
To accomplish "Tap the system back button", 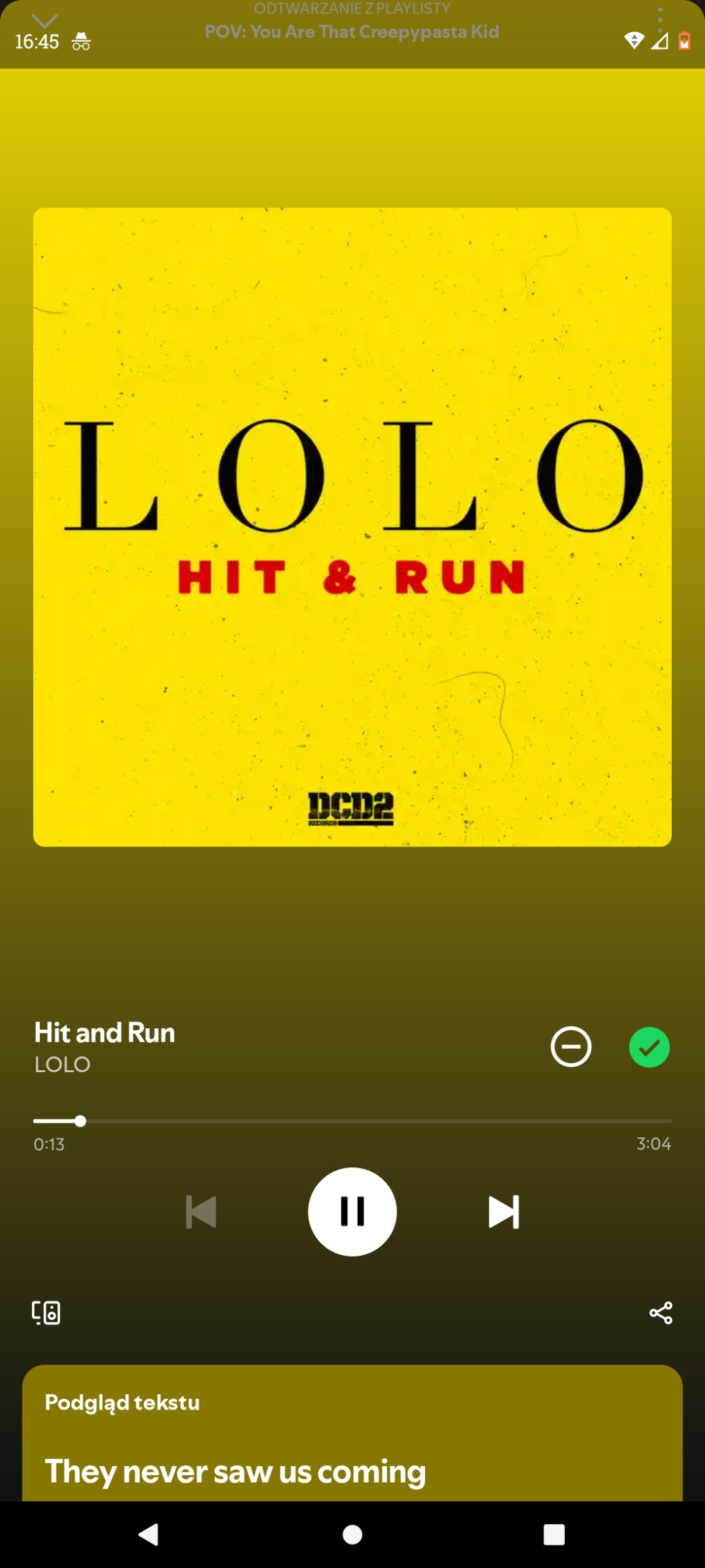I will pos(149,1534).
